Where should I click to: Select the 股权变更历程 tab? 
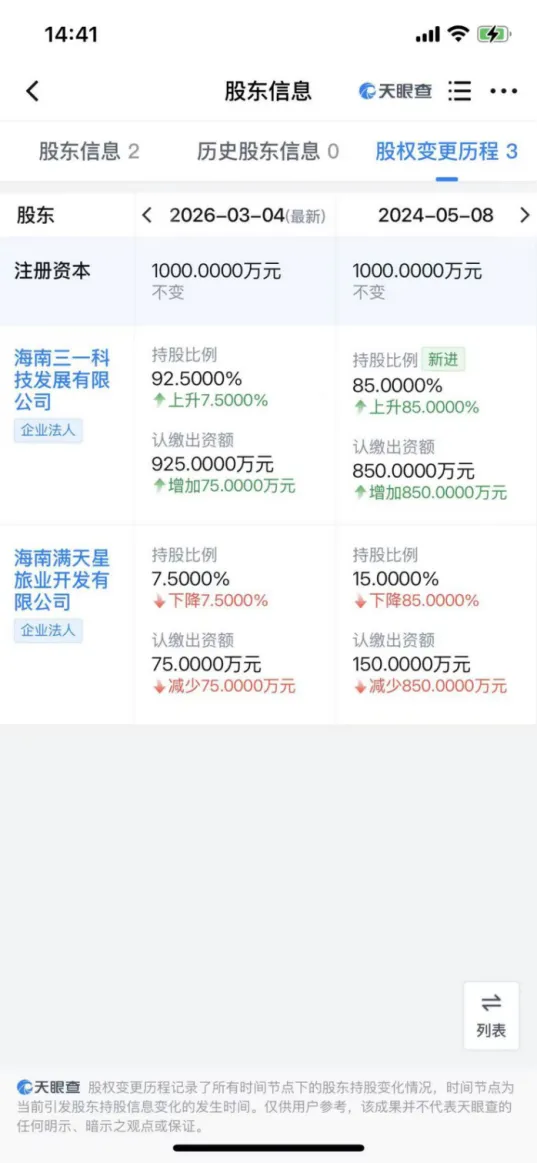(x=447, y=152)
